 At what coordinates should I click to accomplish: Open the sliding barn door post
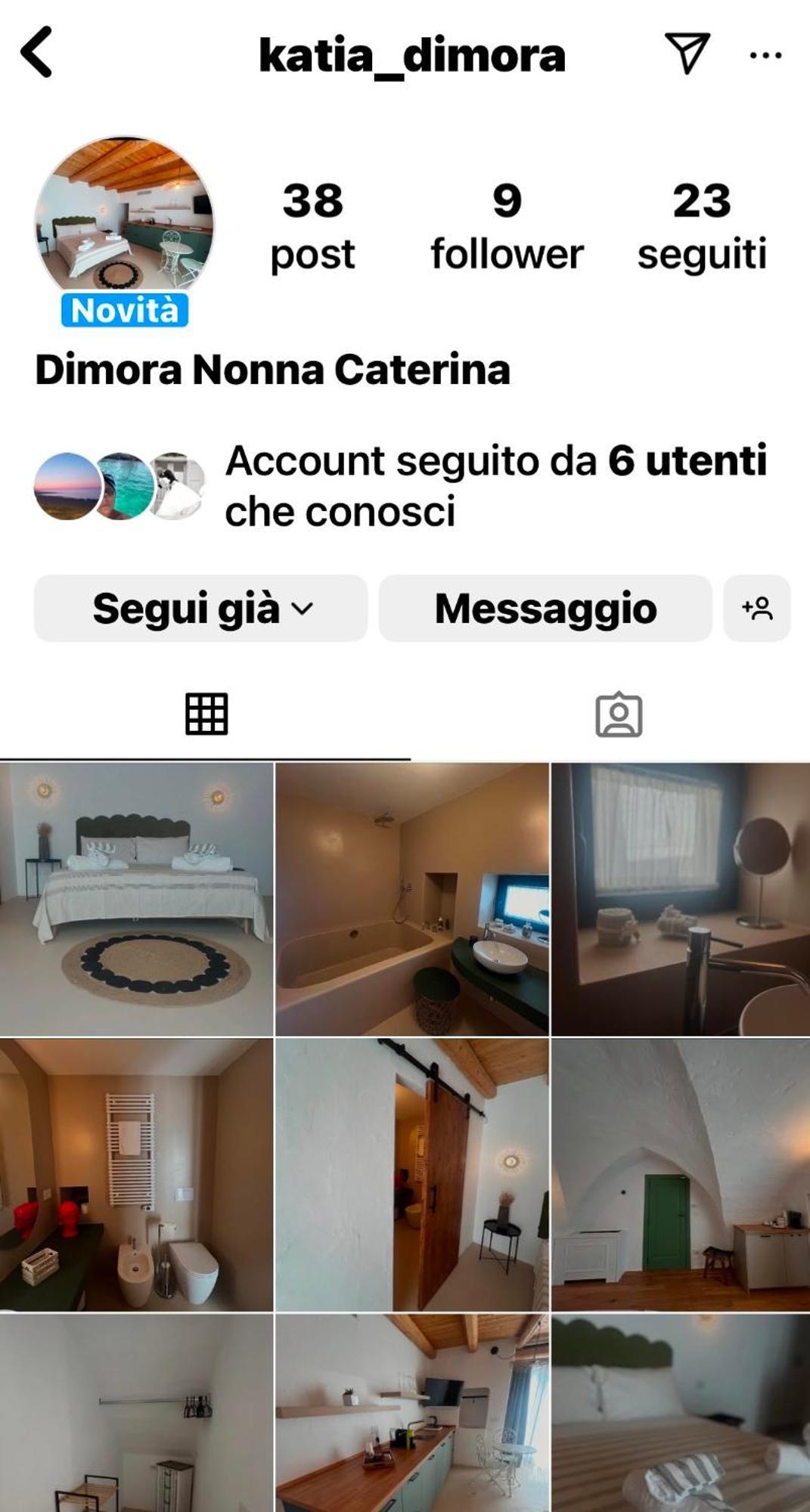(x=412, y=1175)
